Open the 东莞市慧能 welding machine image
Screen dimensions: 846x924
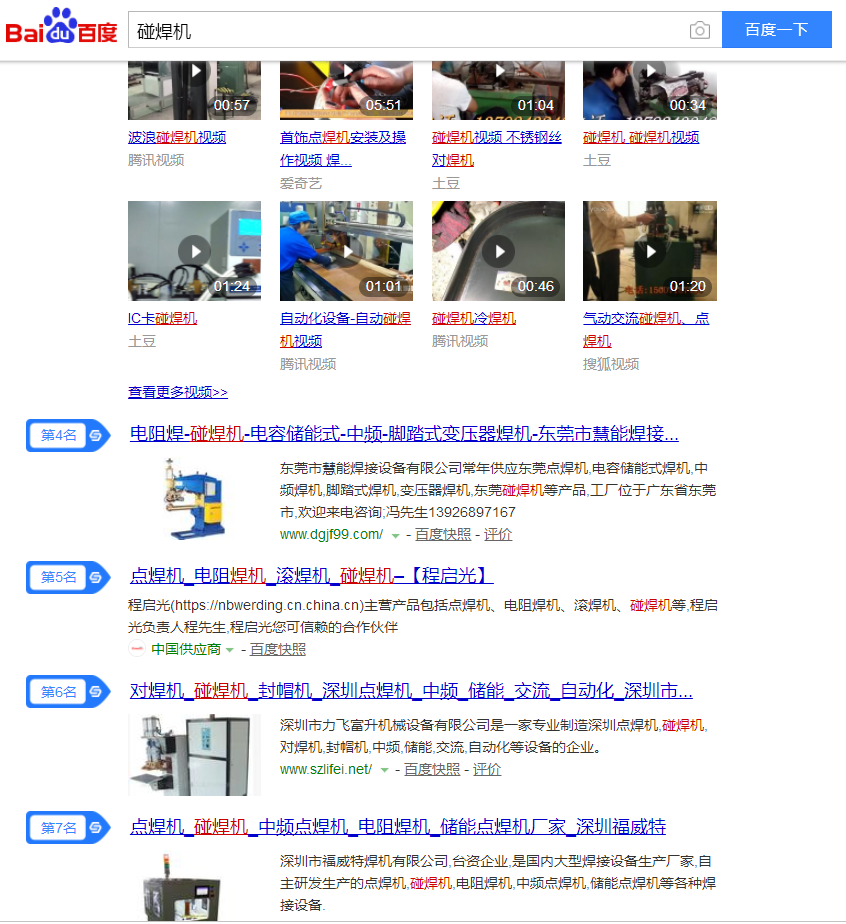pyautogui.click(x=194, y=498)
